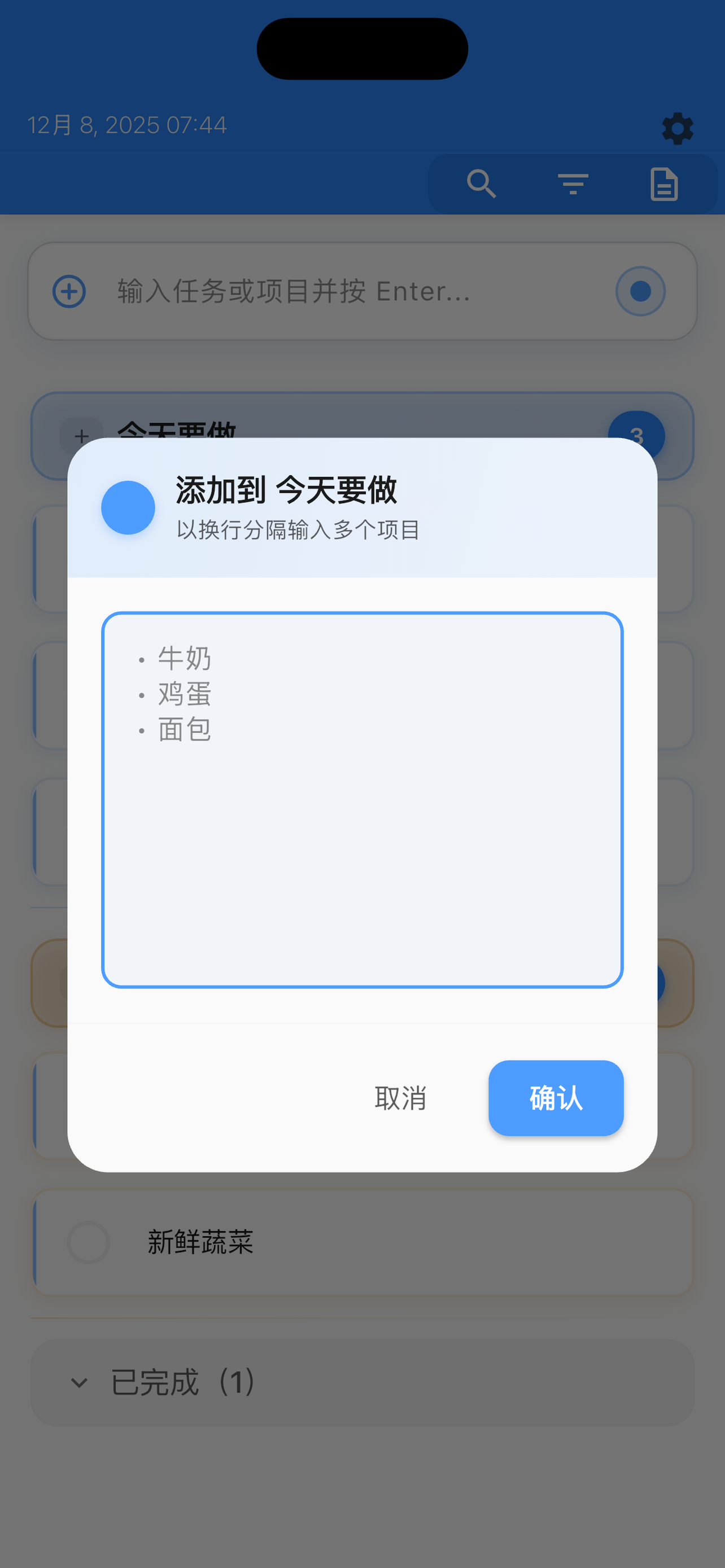This screenshot has height=1568, width=725.
Task: Open the filter options
Action: click(572, 184)
